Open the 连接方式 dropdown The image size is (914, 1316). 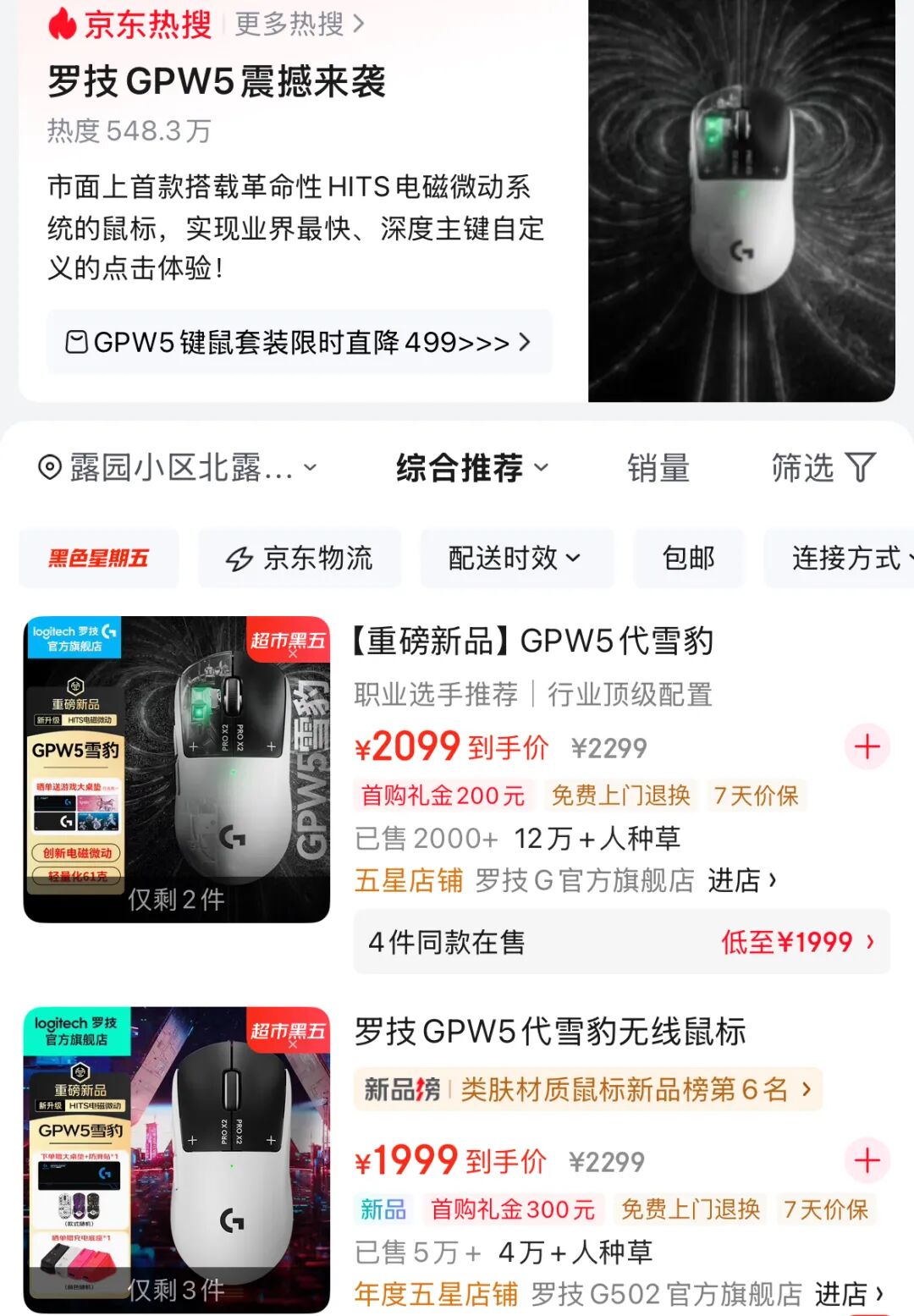[x=845, y=559]
